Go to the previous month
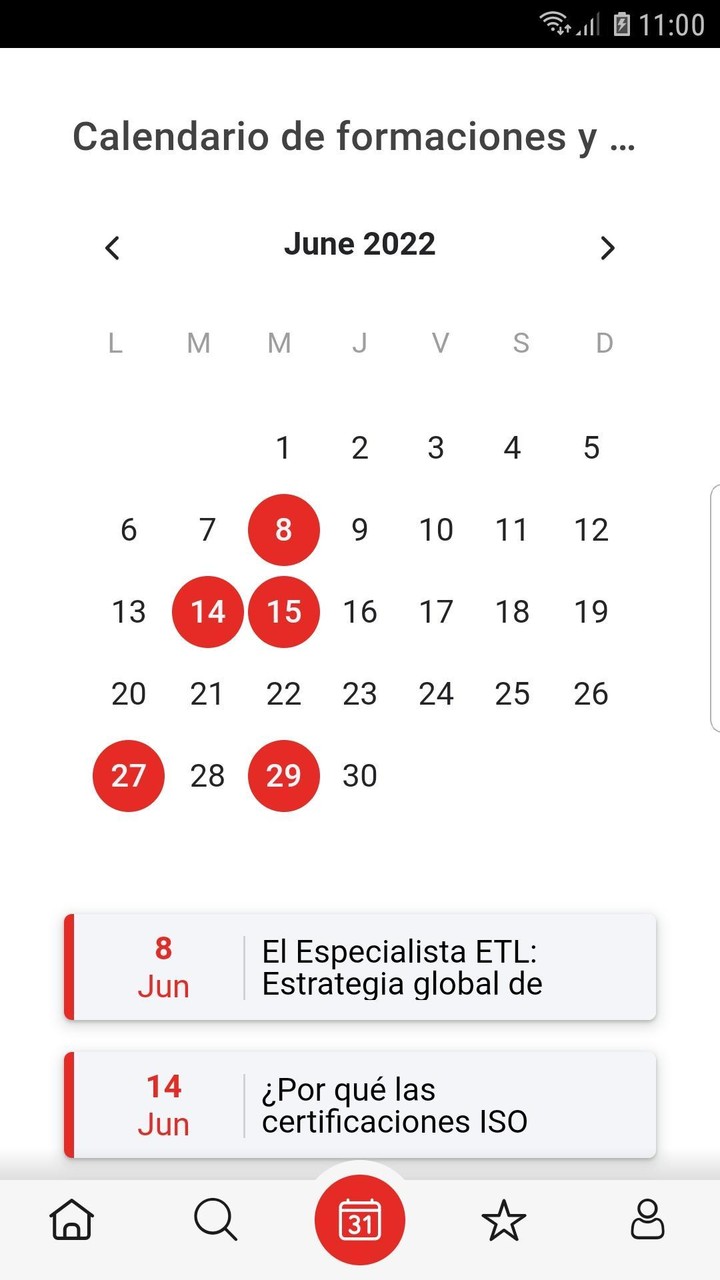The height and width of the screenshot is (1280, 720). [x=113, y=247]
